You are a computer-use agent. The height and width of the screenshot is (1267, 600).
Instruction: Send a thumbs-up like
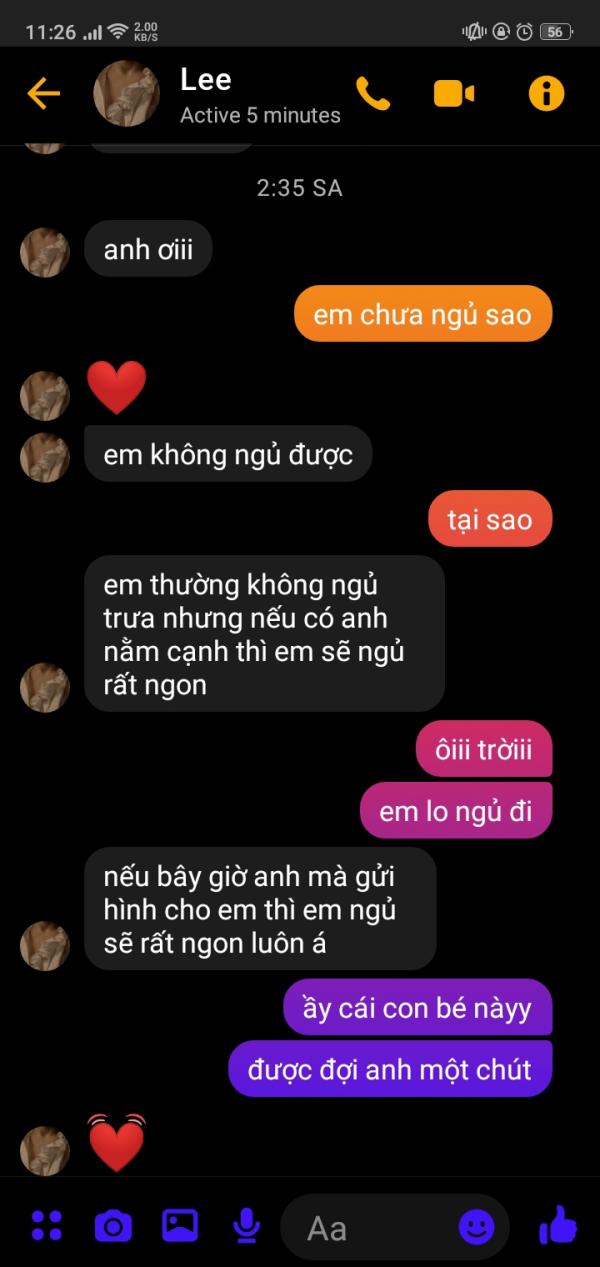(558, 1225)
